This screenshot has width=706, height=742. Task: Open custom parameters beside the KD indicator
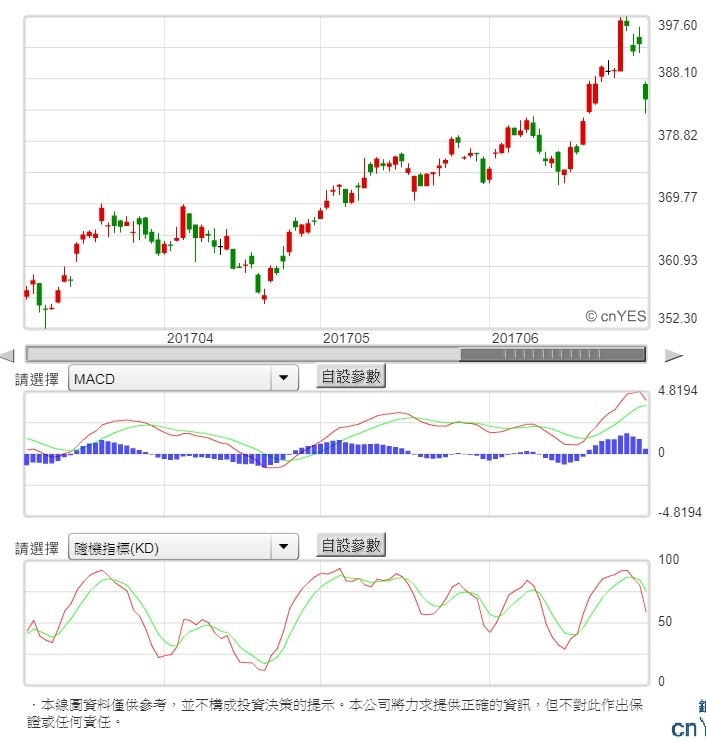tap(350, 546)
